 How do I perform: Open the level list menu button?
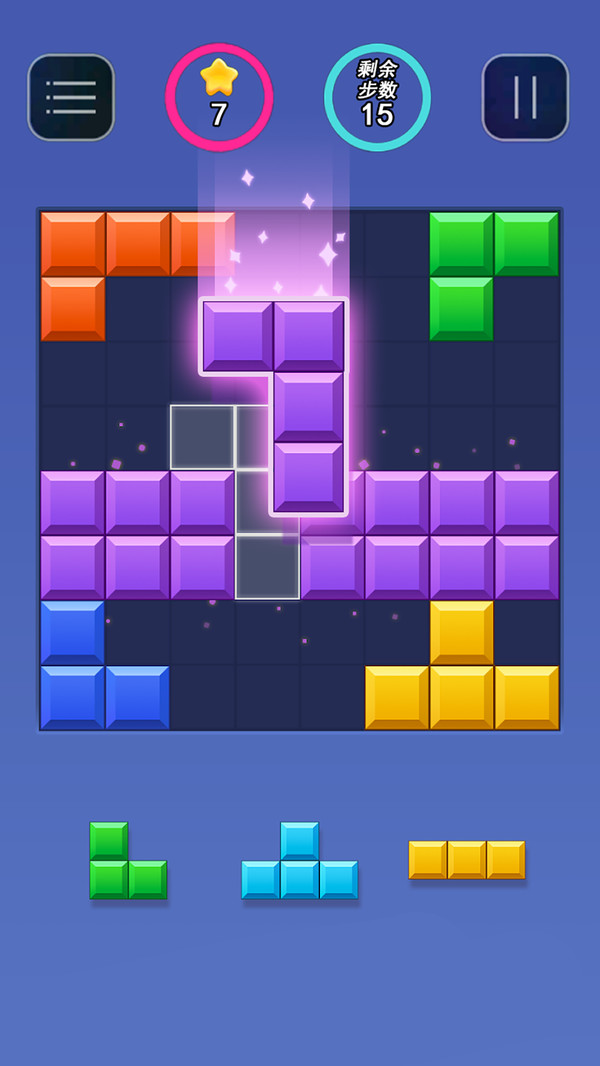pos(71,97)
